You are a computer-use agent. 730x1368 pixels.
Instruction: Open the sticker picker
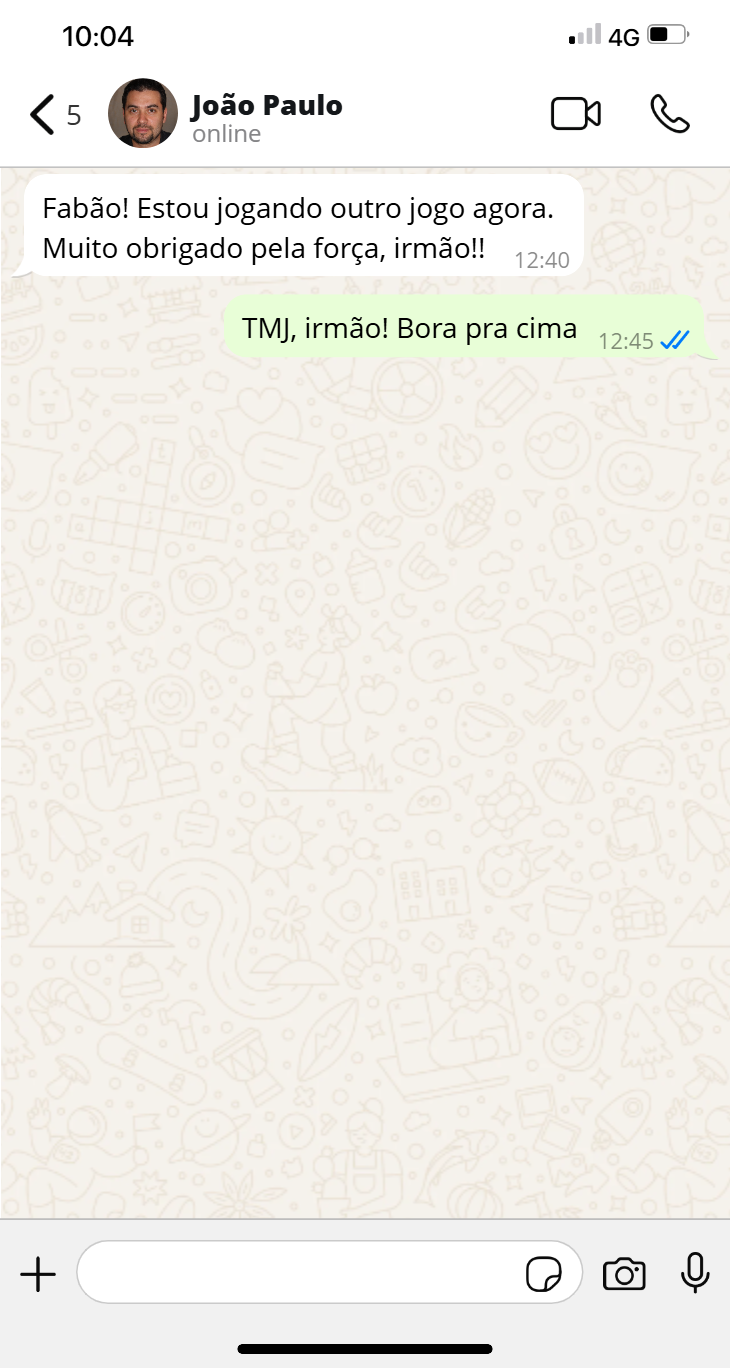(x=543, y=1274)
